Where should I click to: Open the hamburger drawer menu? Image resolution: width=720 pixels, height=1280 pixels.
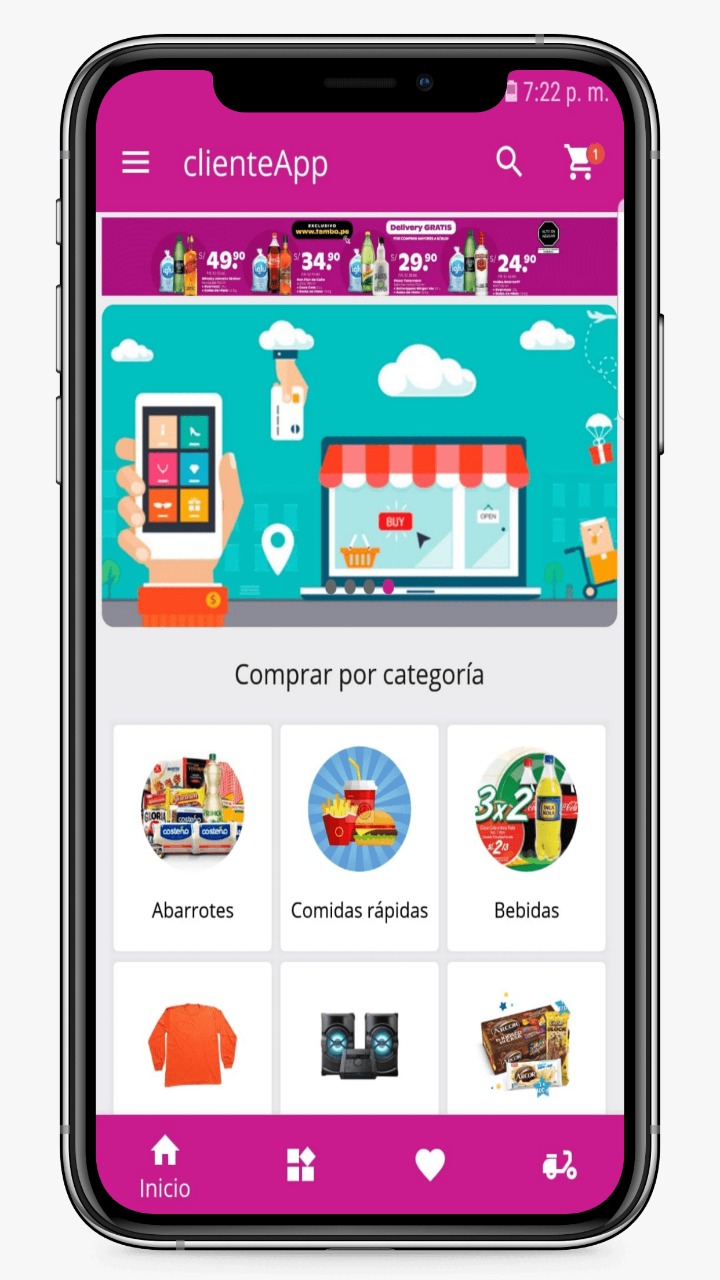(x=136, y=163)
